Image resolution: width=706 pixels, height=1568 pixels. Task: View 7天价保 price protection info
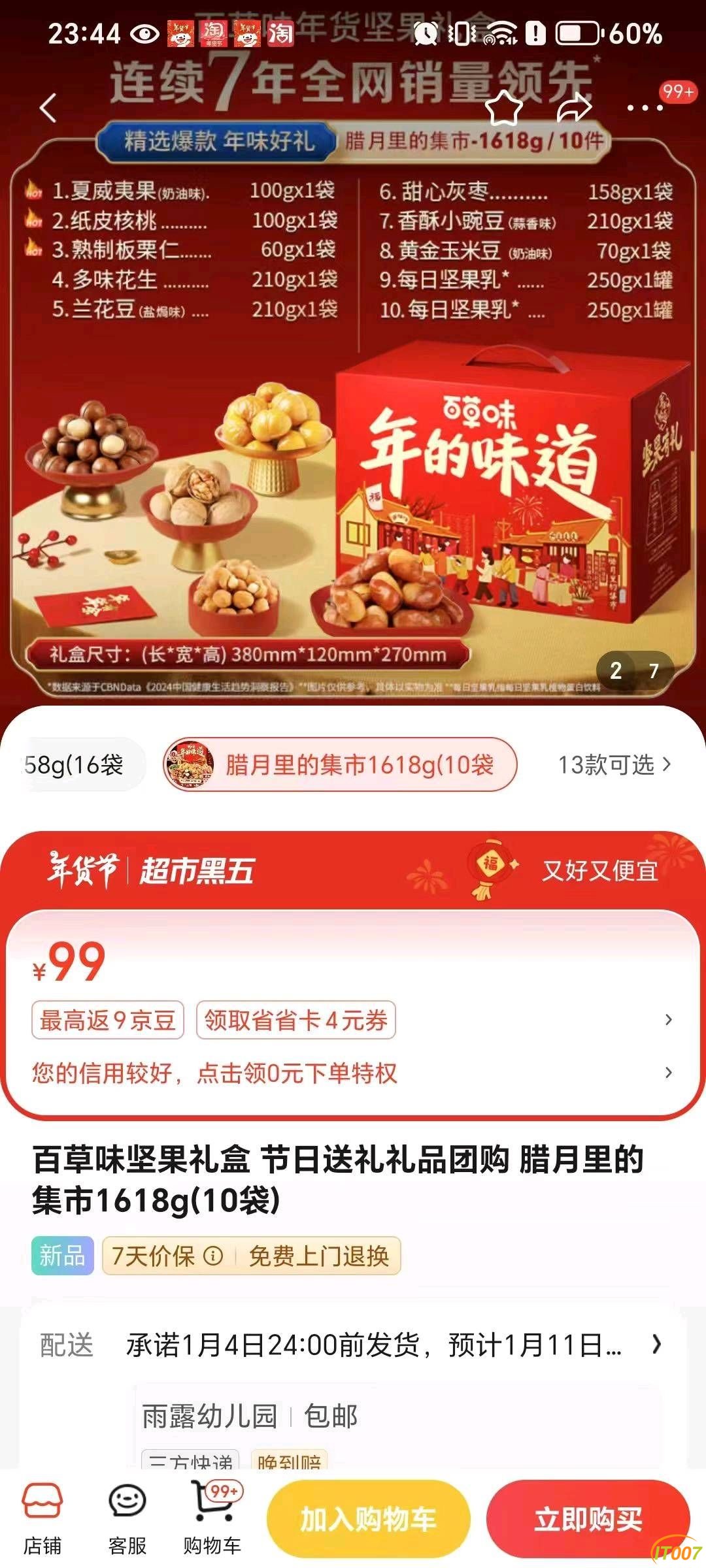[167, 1256]
